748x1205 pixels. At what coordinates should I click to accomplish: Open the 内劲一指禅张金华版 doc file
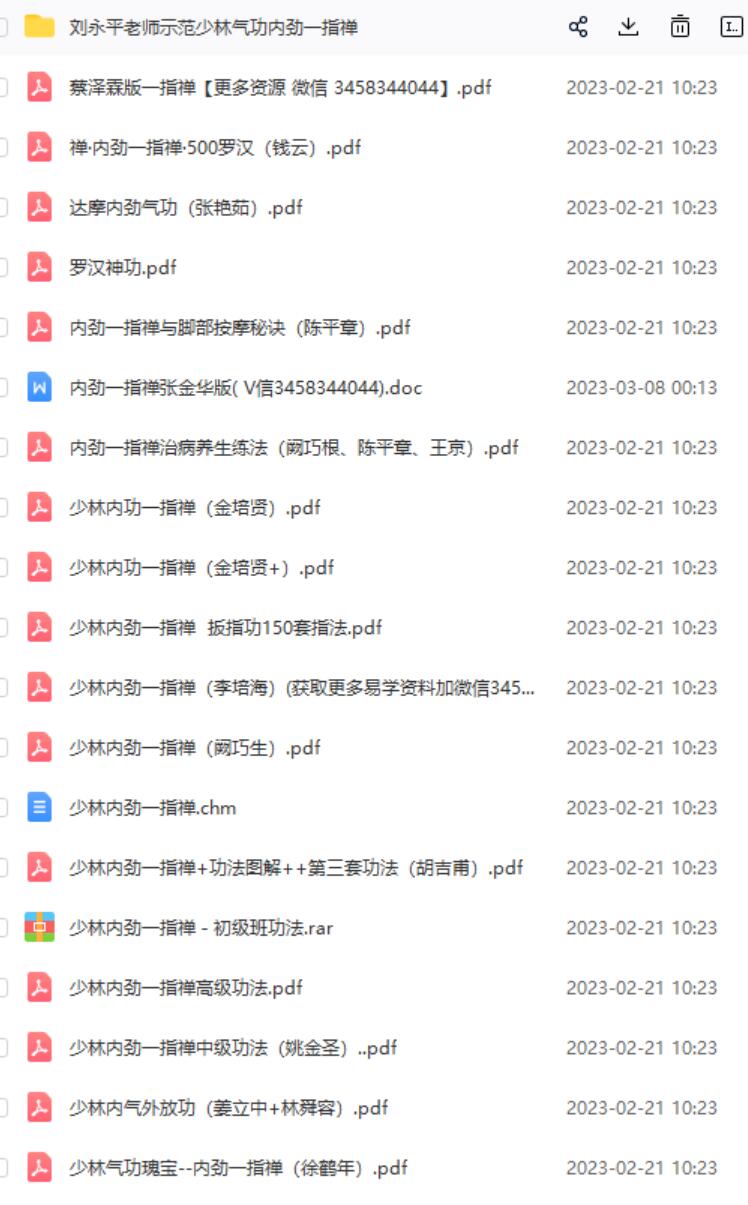point(246,388)
